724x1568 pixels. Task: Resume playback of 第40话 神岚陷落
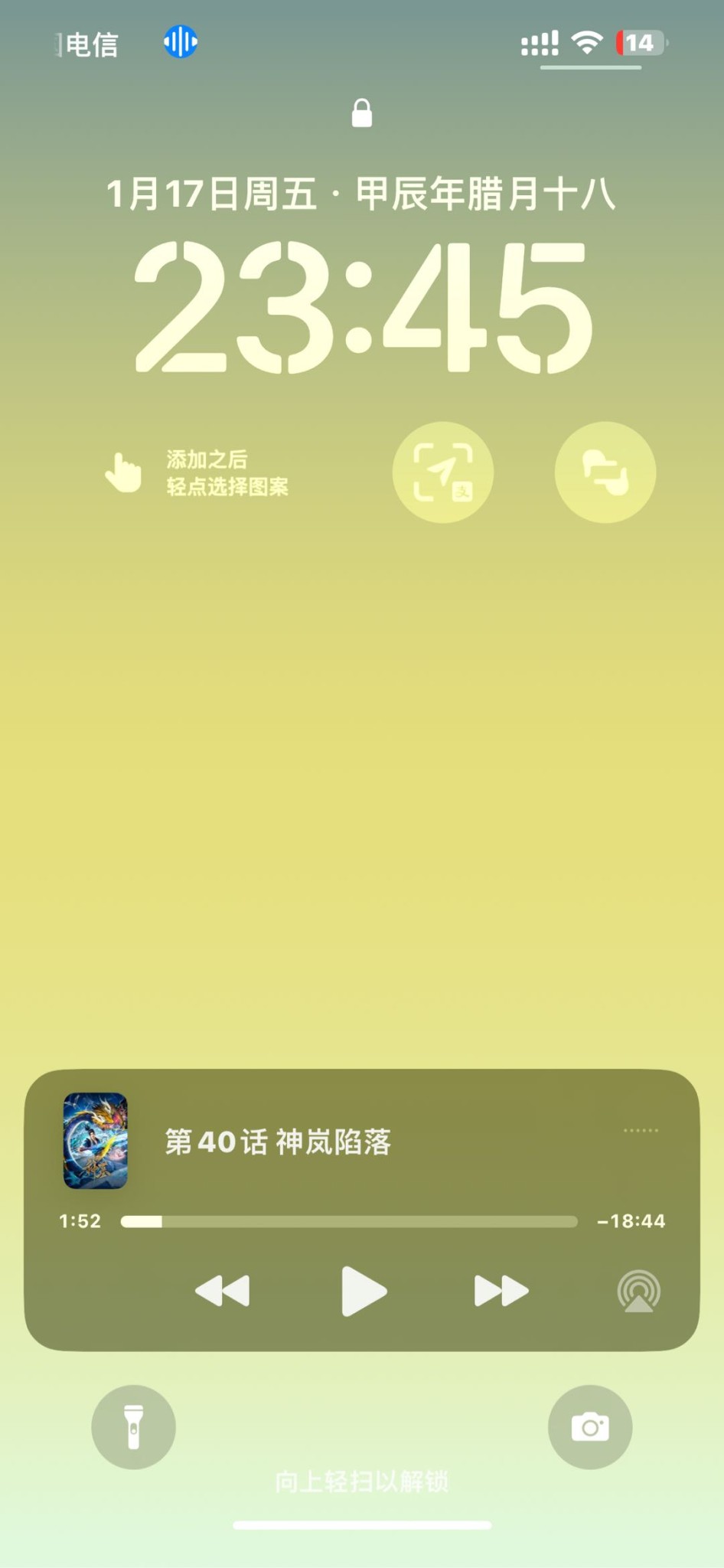coord(364,1291)
